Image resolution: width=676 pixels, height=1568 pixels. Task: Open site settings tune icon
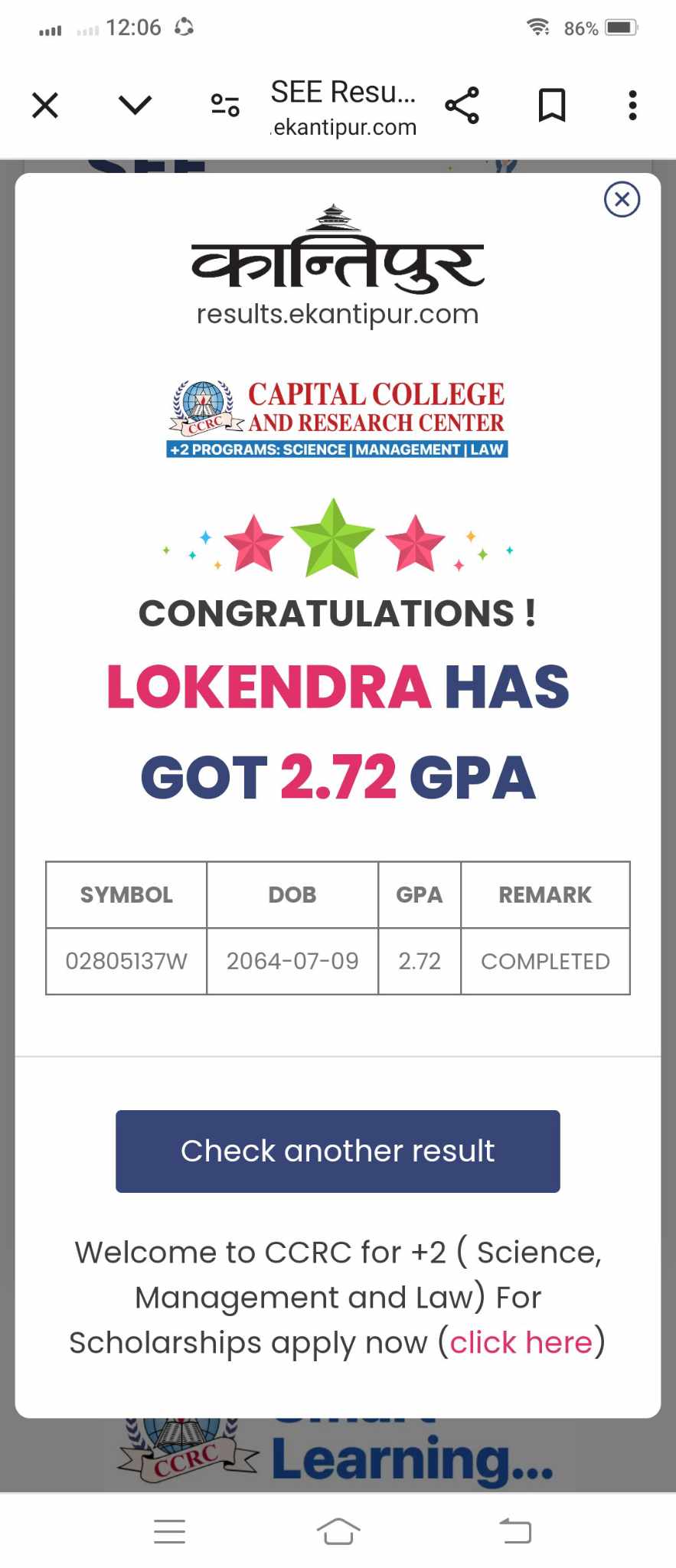[x=225, y=105]
